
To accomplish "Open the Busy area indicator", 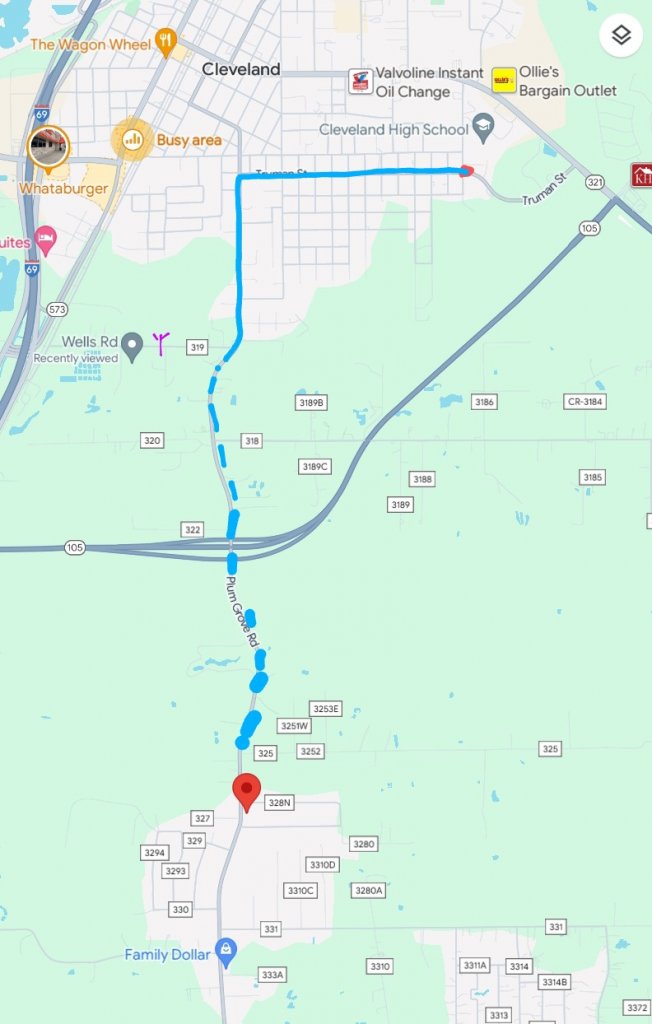I will [133, 140].
